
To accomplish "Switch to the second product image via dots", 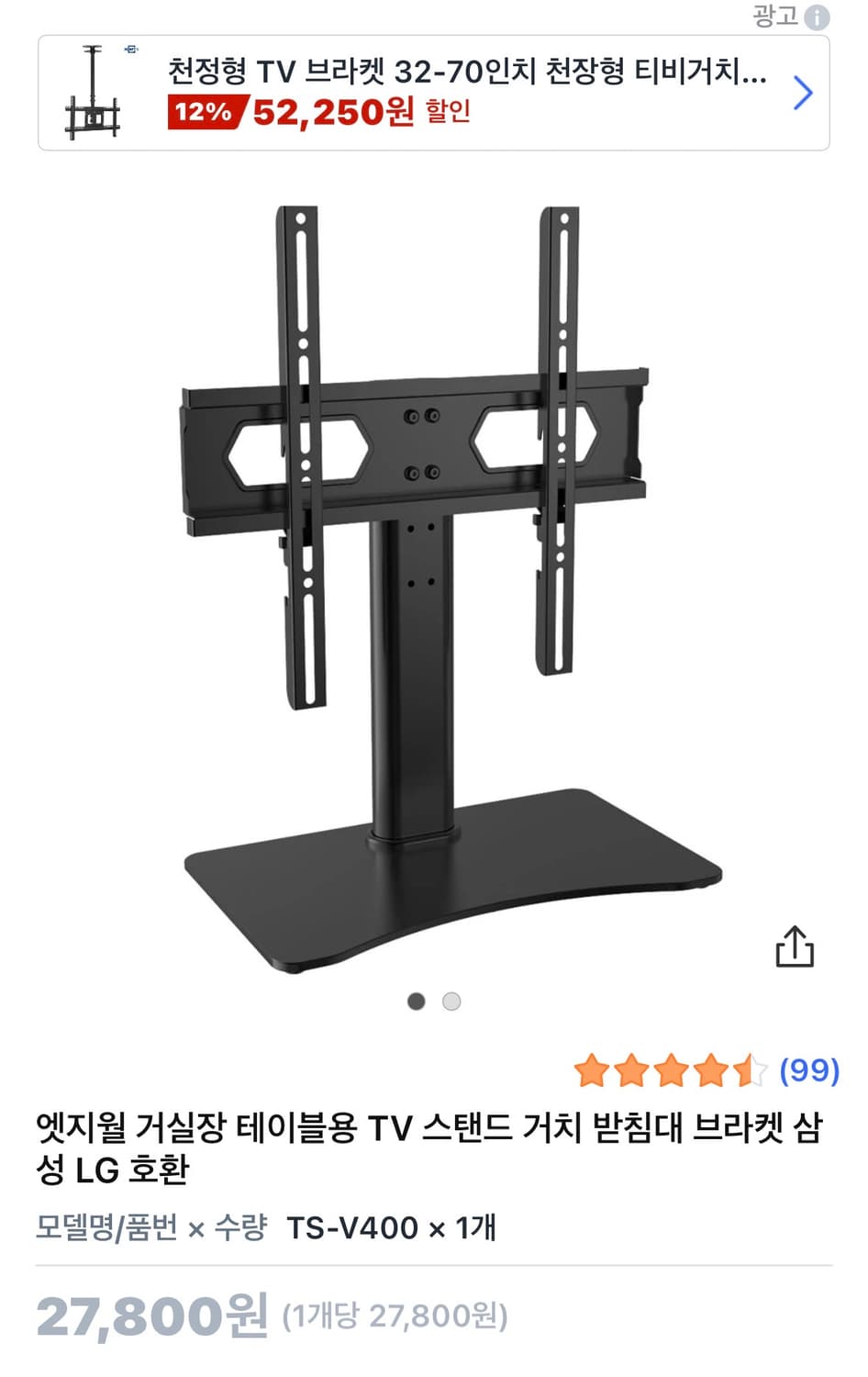I will [451, 1002].
